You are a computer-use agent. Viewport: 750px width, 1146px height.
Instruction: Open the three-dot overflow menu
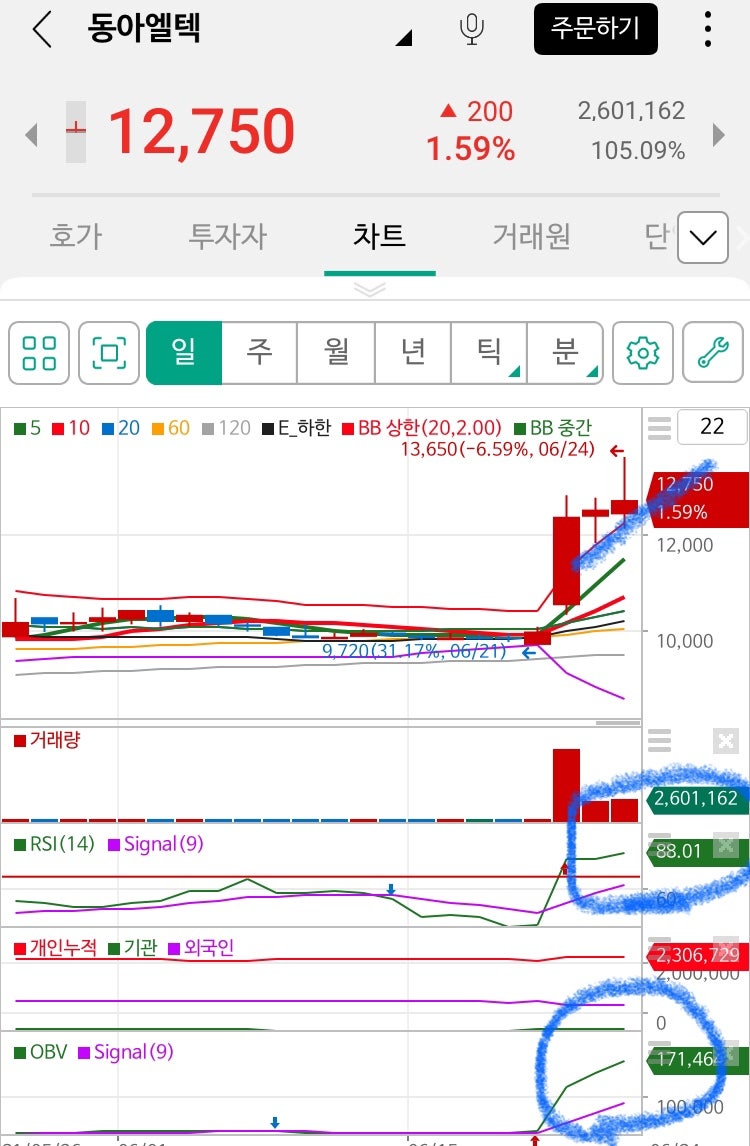(x=708, y=29)
